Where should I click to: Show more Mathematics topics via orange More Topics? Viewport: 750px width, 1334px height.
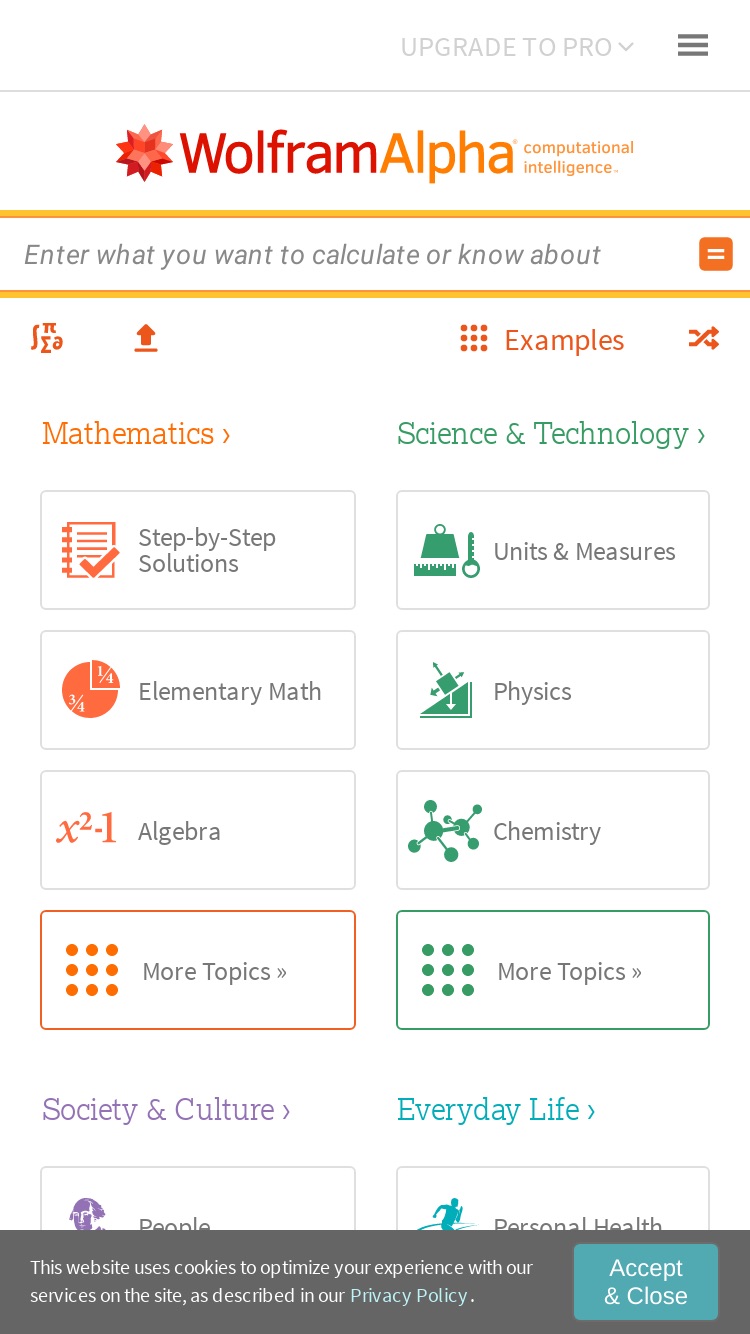pos(198,970)
